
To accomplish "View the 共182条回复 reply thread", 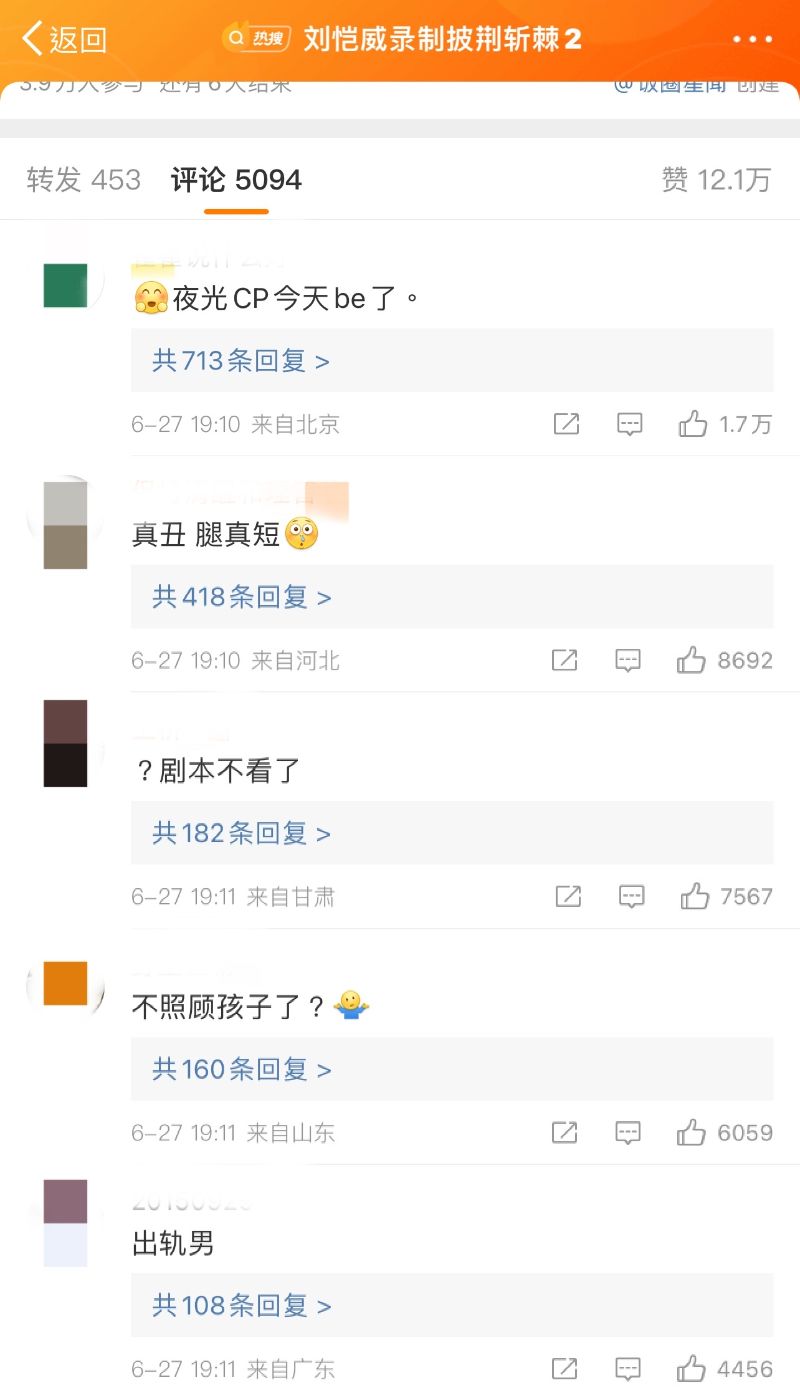I will pos(241,834).
